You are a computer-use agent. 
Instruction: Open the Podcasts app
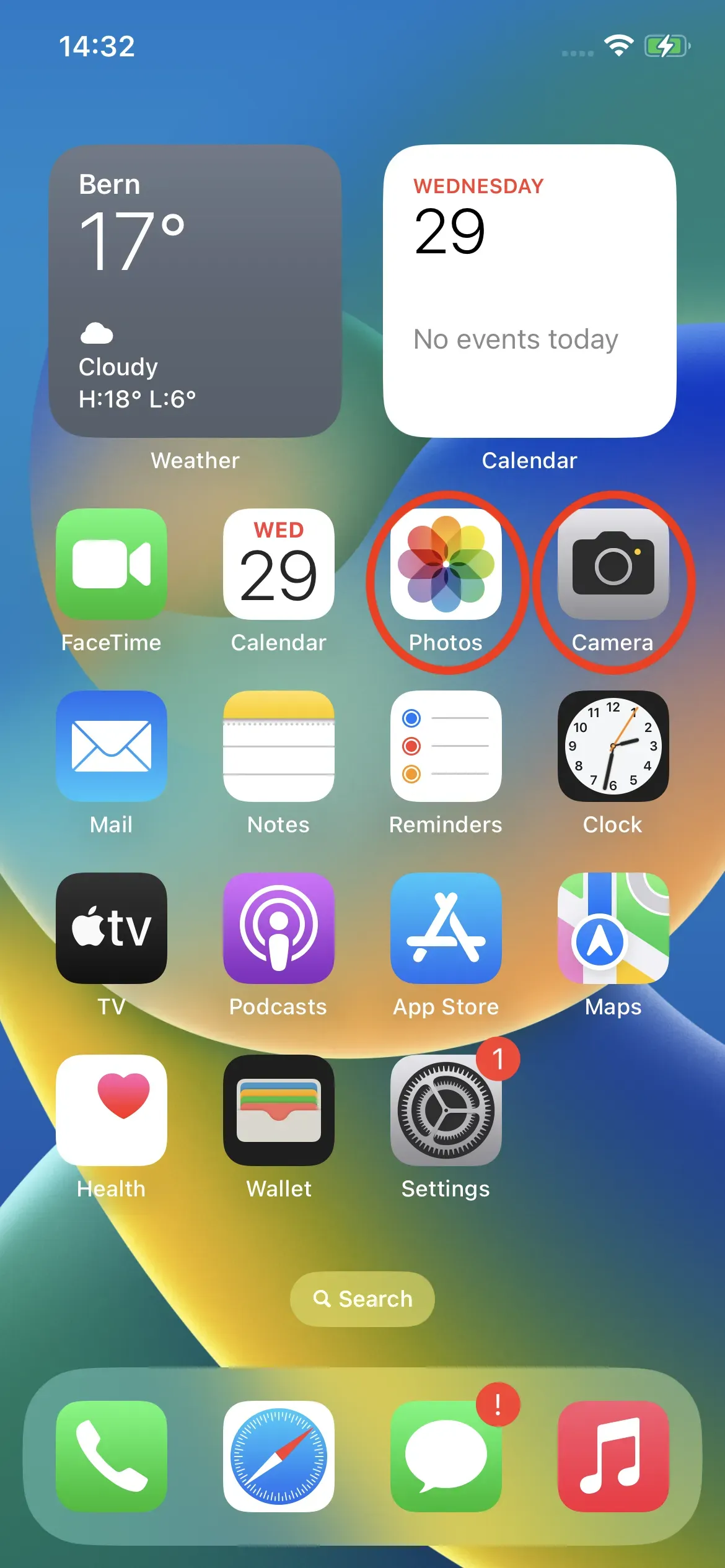click(x=279, y=928)
